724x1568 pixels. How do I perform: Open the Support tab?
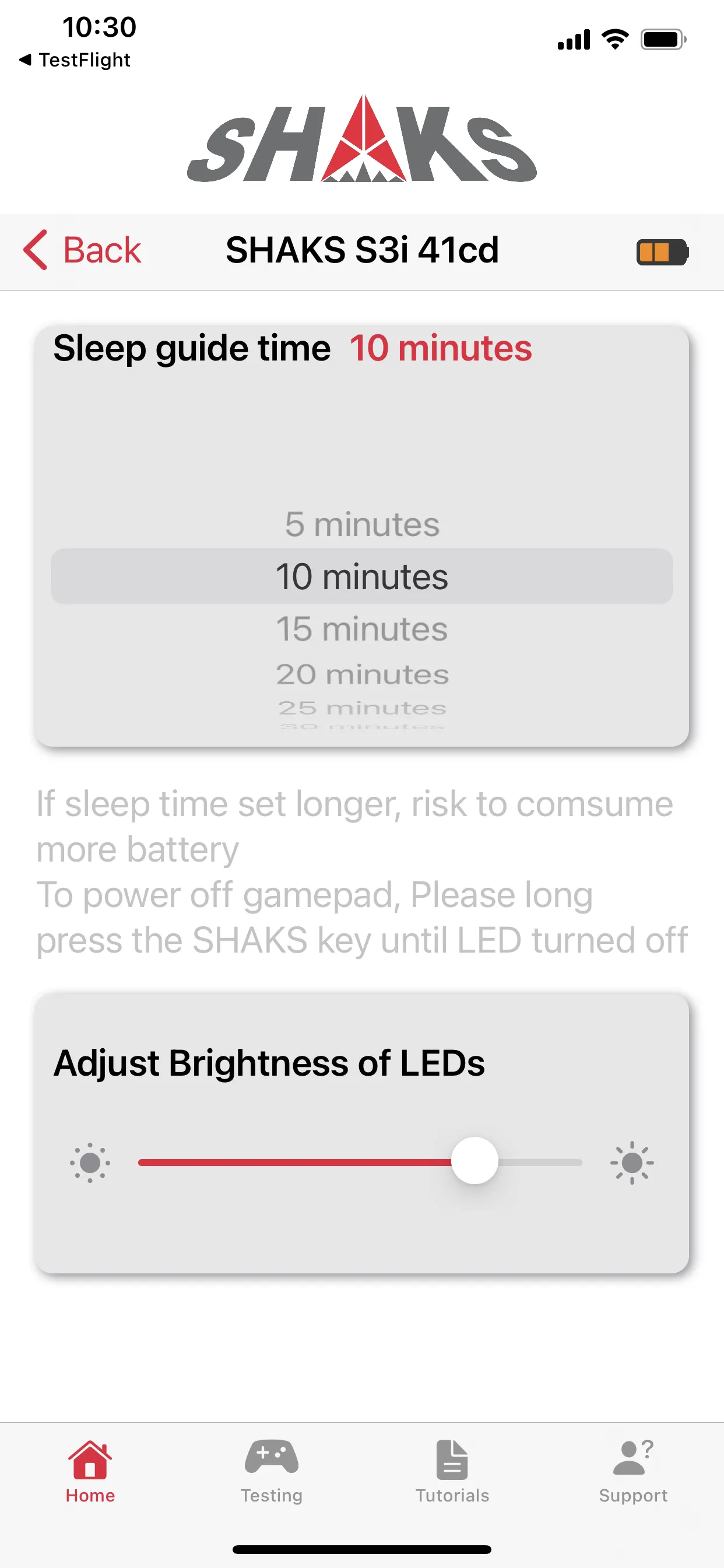click(x=632, y=1471)
